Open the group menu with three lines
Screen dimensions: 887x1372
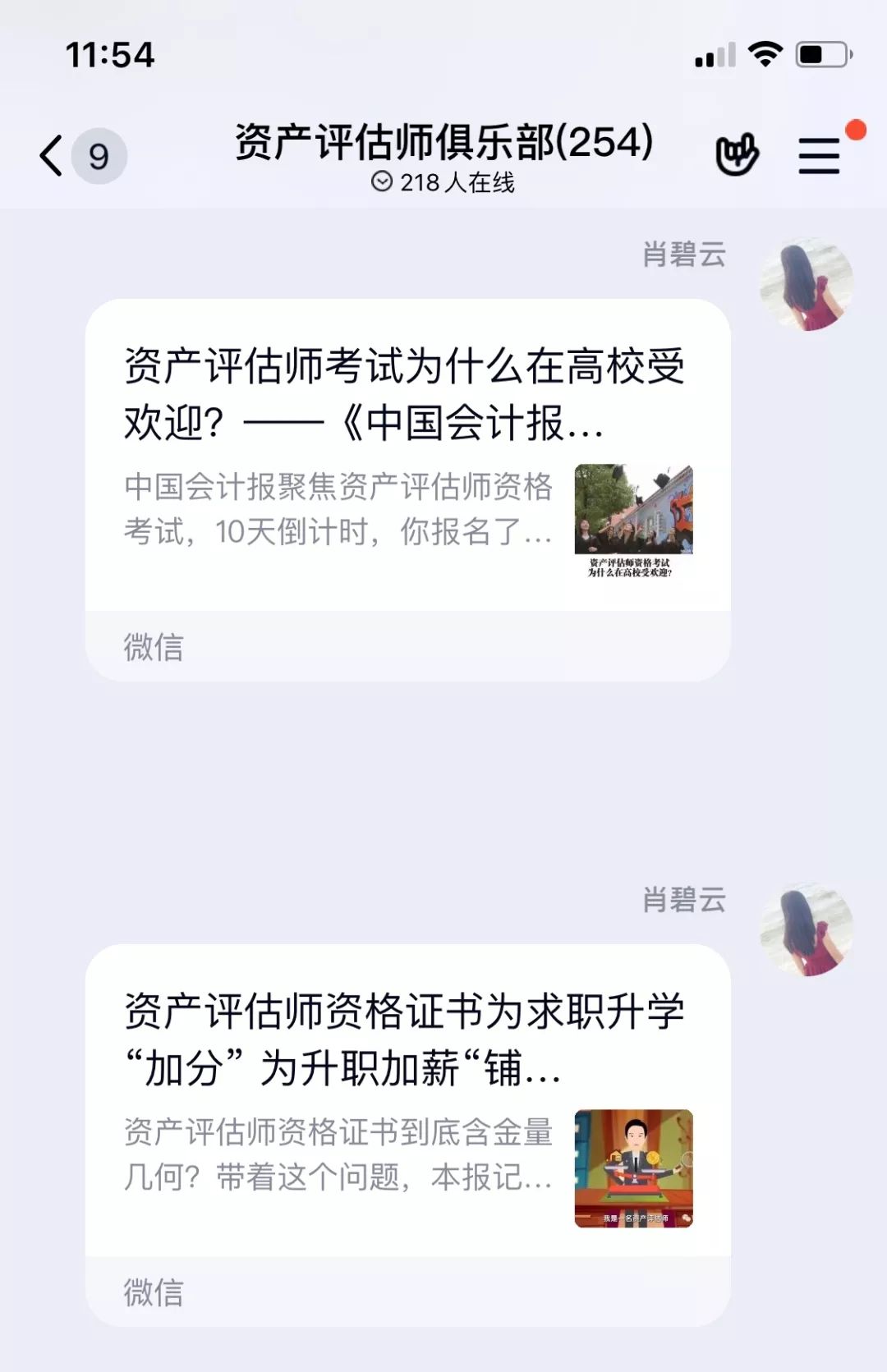[x=819, y=155]
